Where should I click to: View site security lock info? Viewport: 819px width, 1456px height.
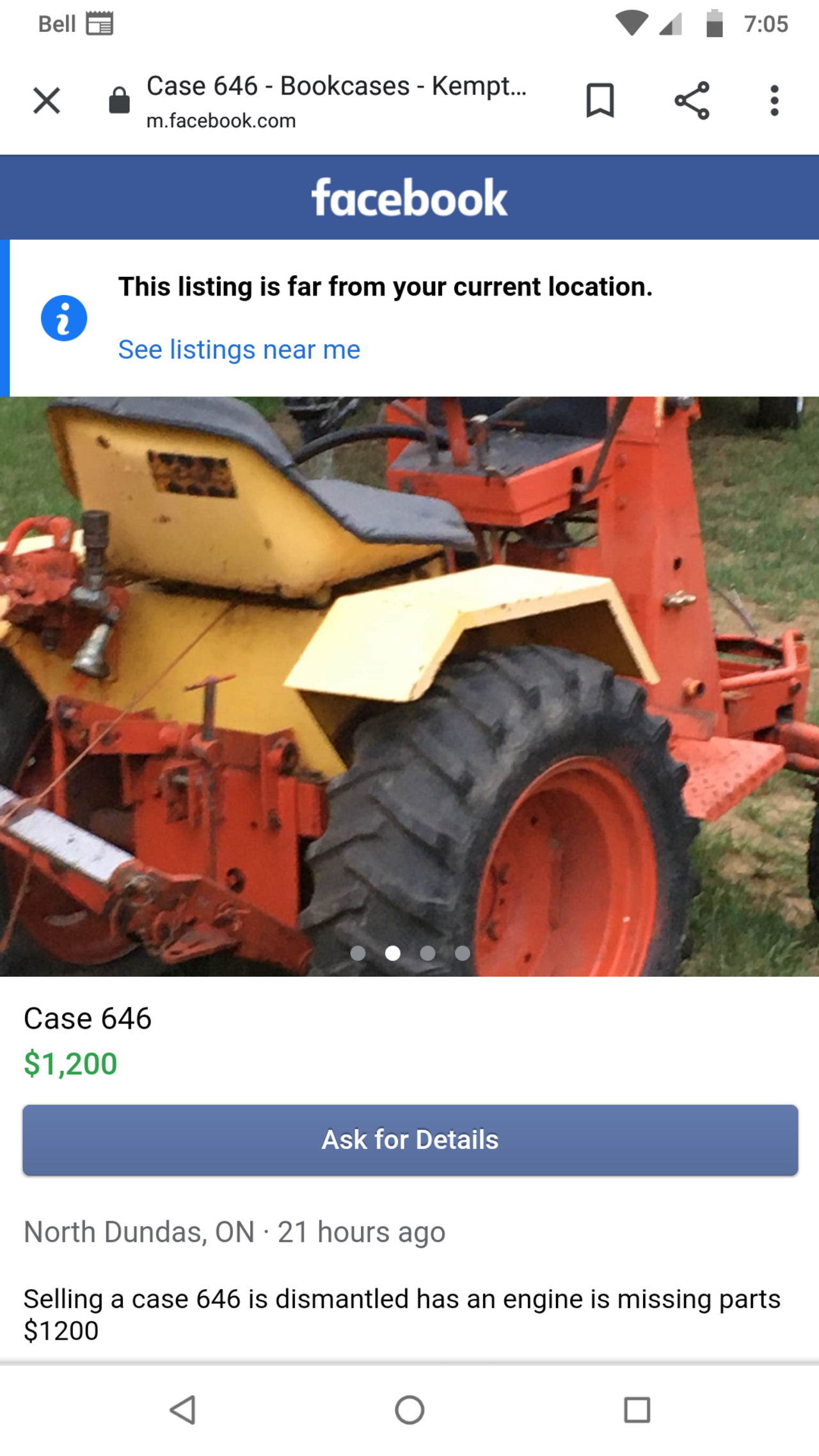pyautogui.click(x=119, y=100)
